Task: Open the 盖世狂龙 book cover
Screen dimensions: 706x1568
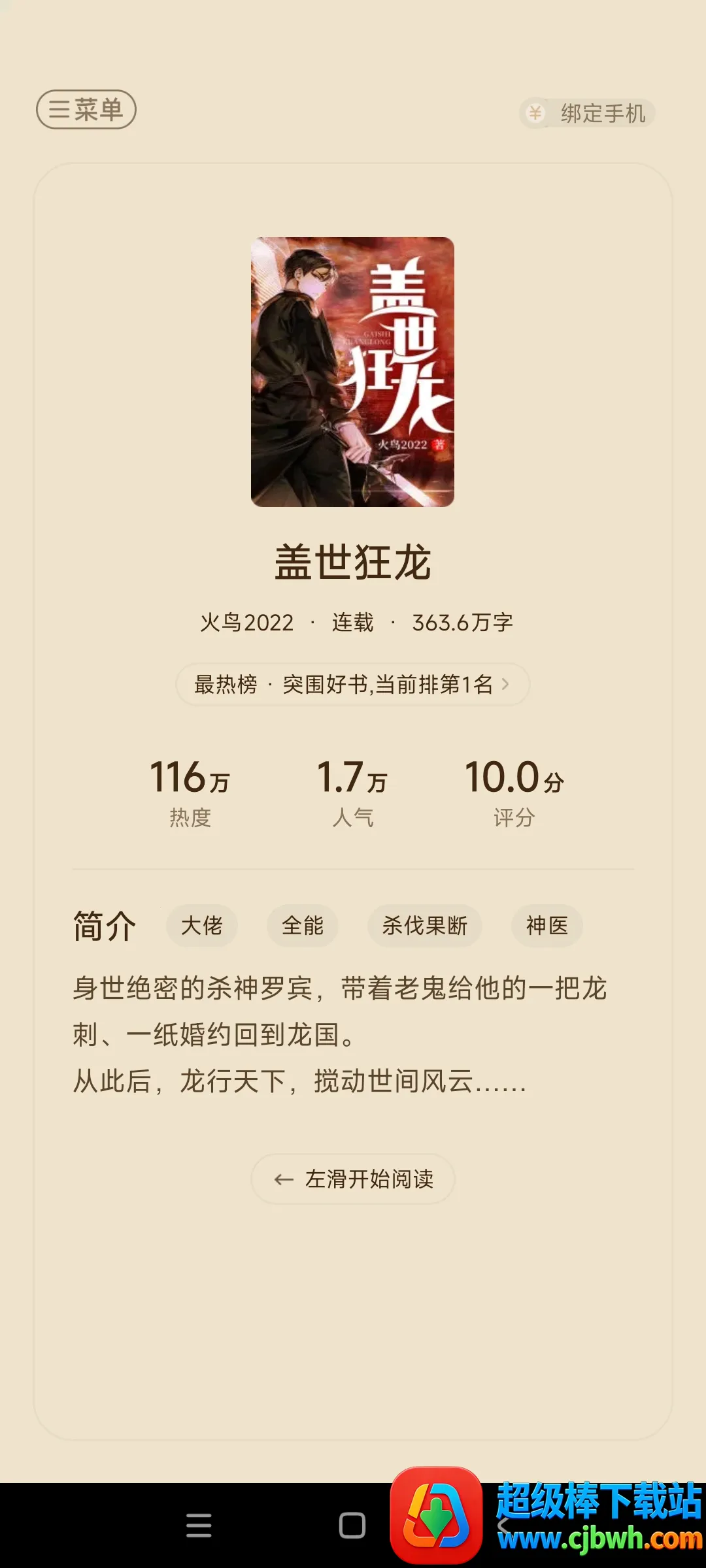Action: tap(352, 372)
